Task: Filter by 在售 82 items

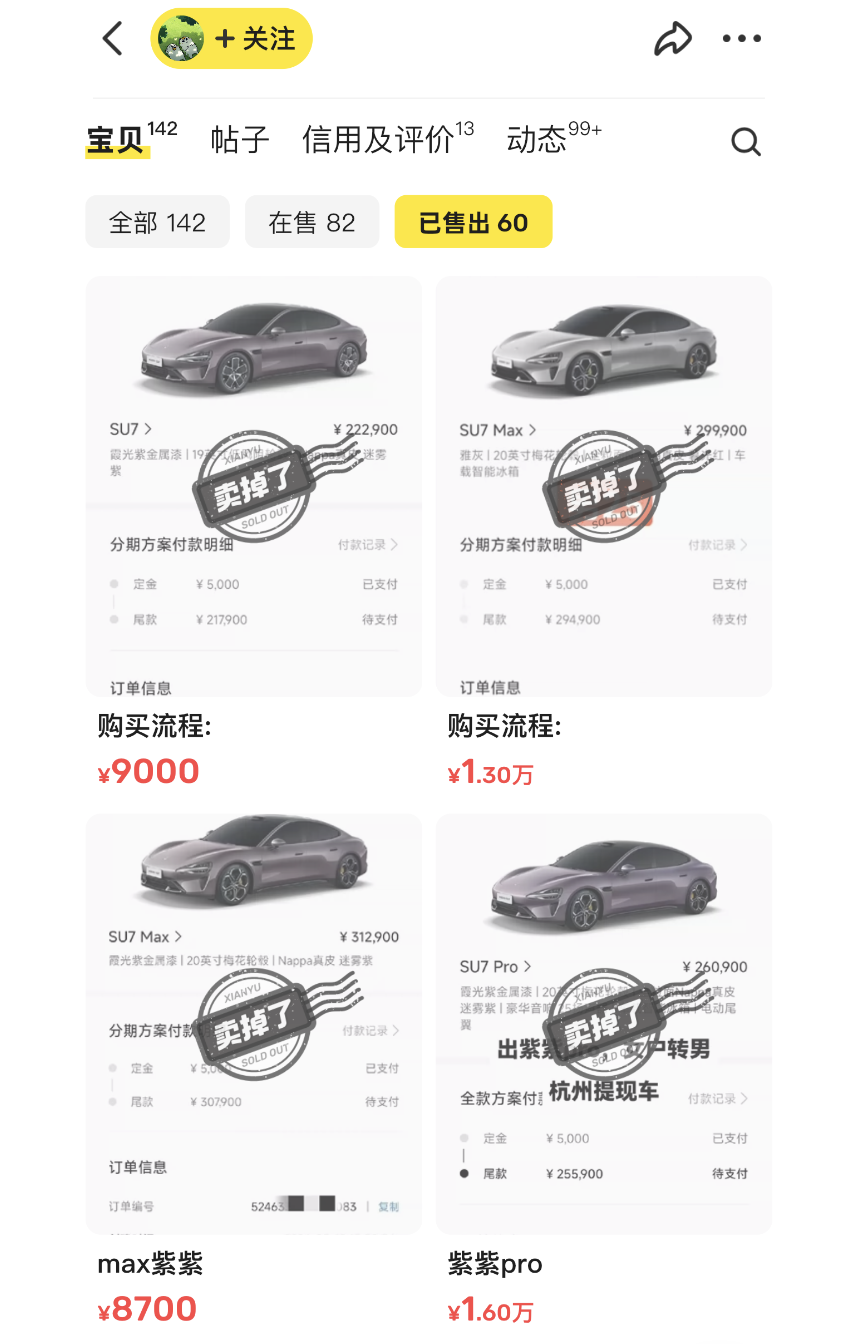Action: (312, 222)
